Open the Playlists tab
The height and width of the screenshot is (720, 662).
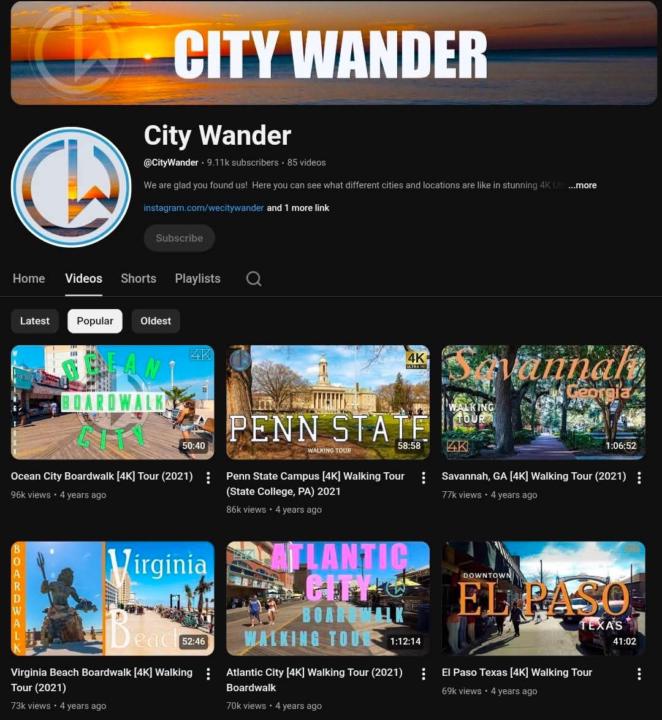197,279
